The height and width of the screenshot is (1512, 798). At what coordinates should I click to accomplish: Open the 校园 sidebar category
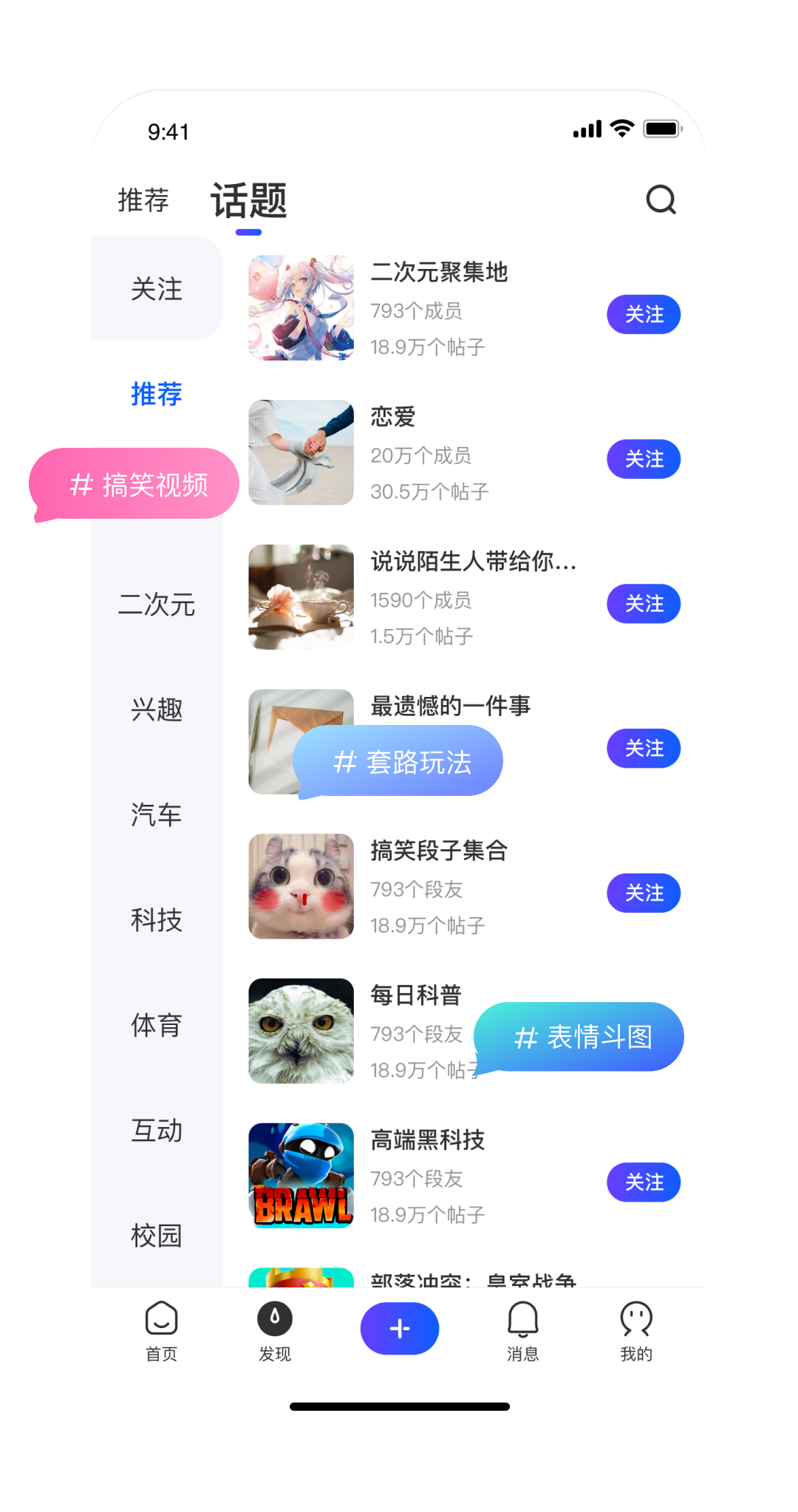pyautogui.click(x=157, y=1236)
